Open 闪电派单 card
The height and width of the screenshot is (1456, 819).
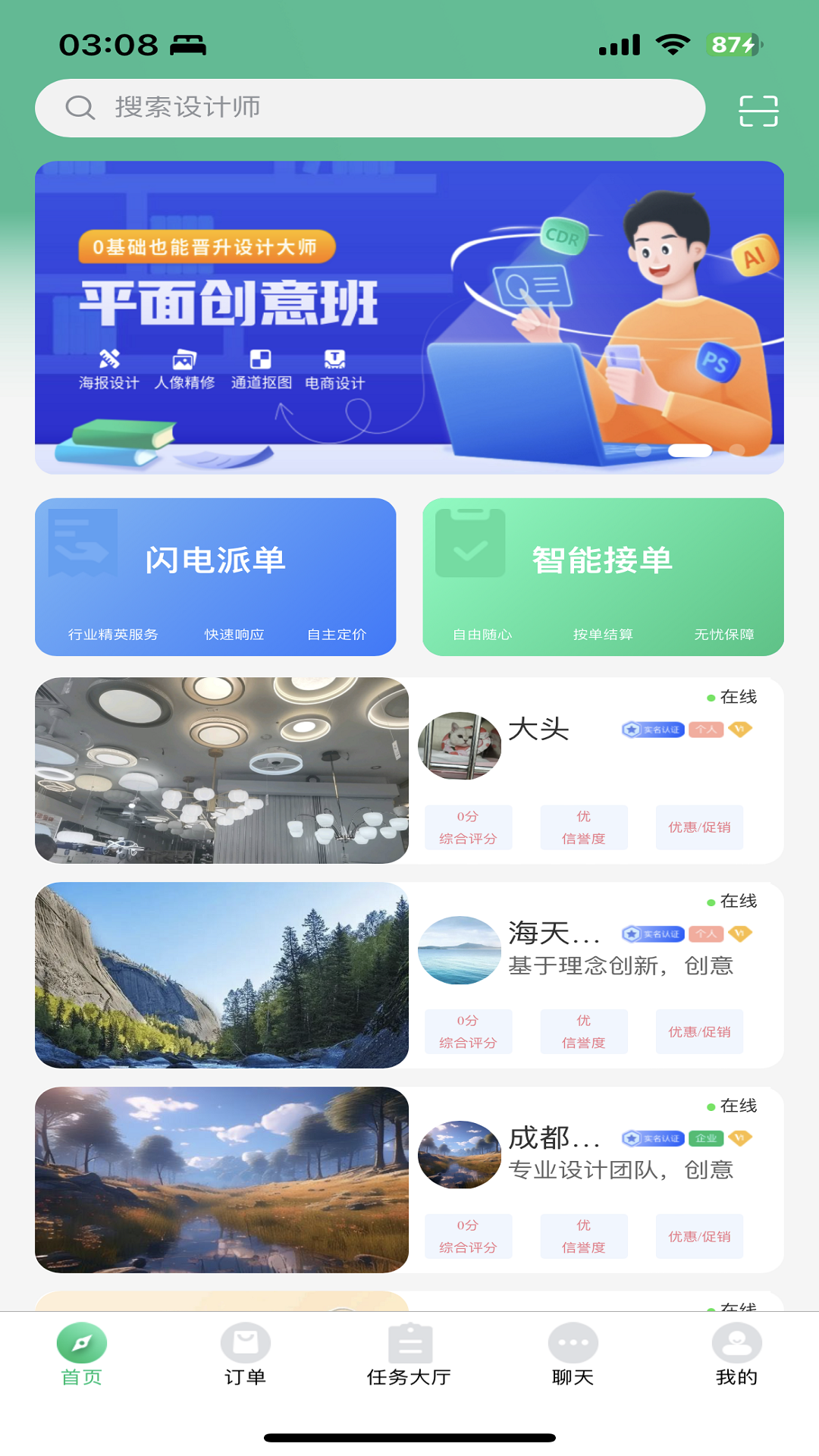tap(215, 576)
